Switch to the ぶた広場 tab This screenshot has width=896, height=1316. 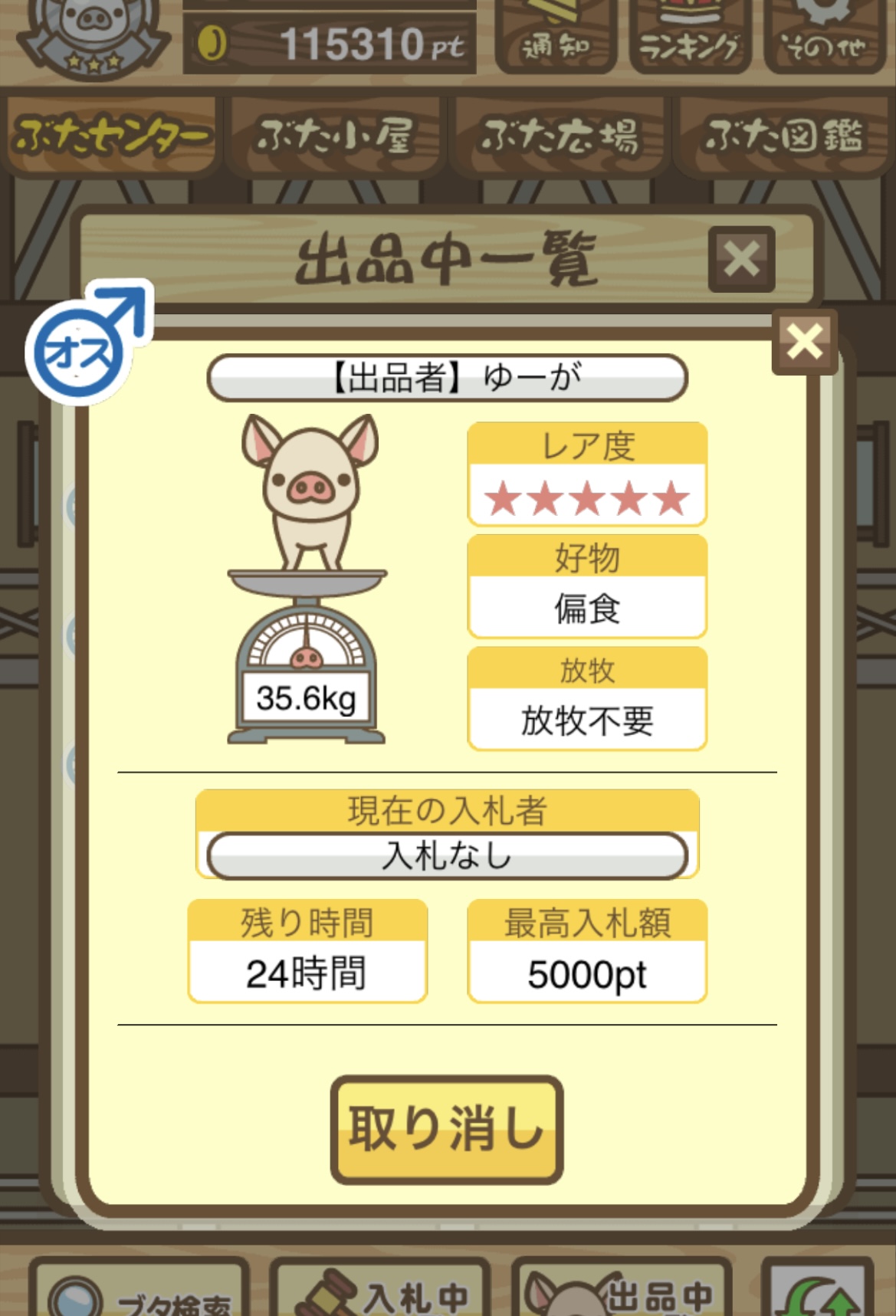coord(559,136)
